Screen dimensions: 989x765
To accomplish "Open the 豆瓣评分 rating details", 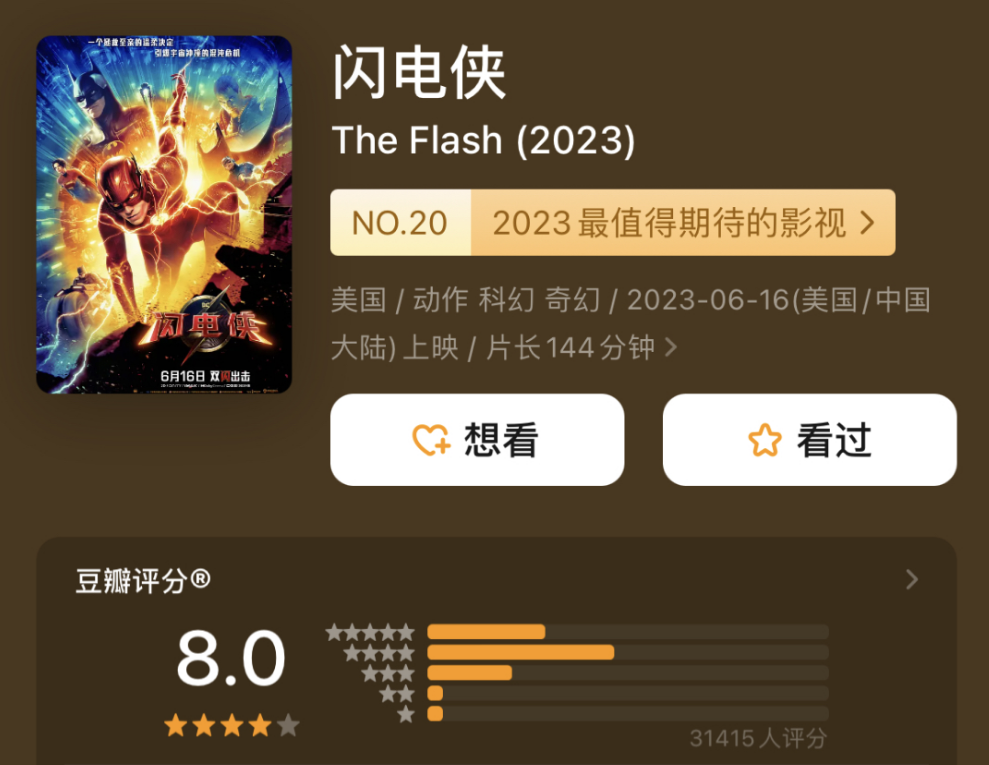I will 910,580.
